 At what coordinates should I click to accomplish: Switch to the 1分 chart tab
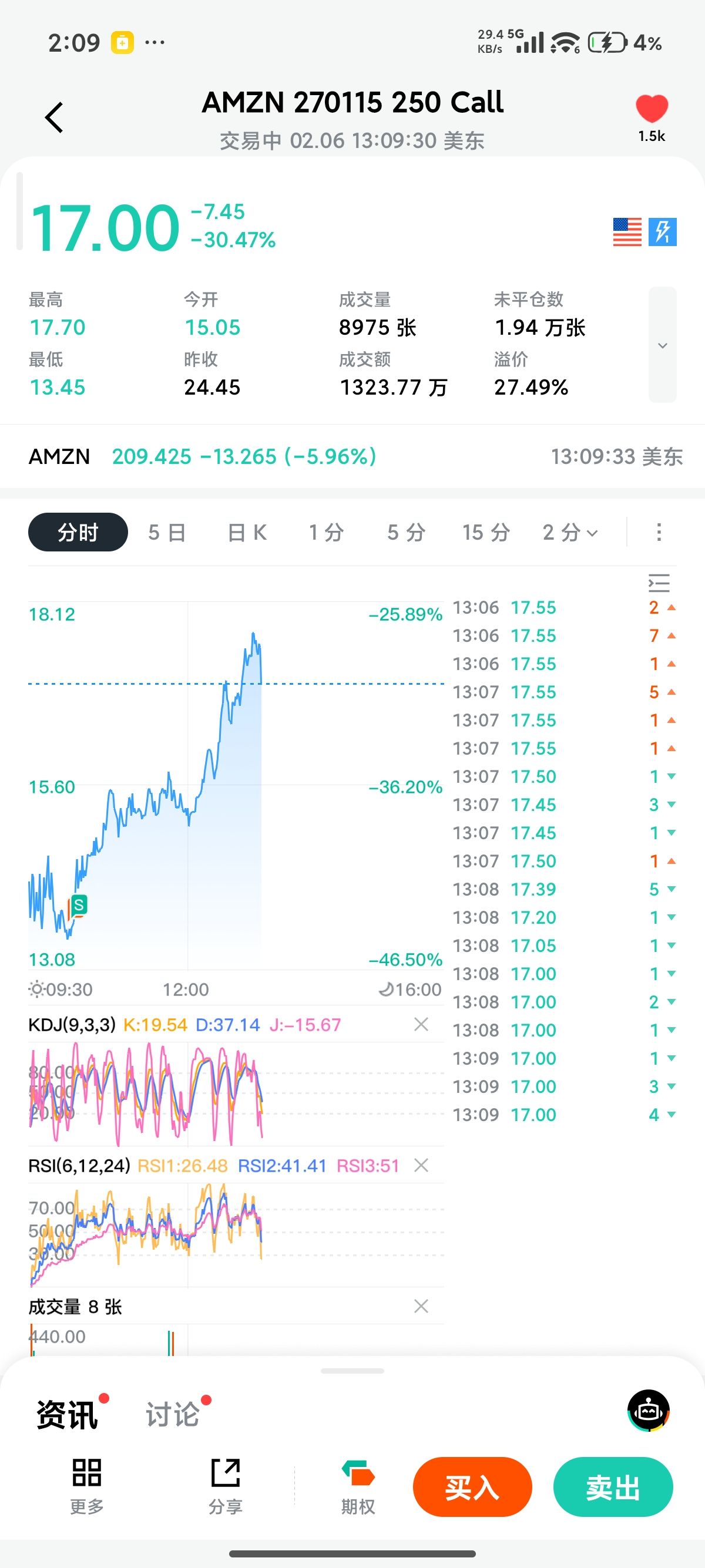click(x=326, y=533)
